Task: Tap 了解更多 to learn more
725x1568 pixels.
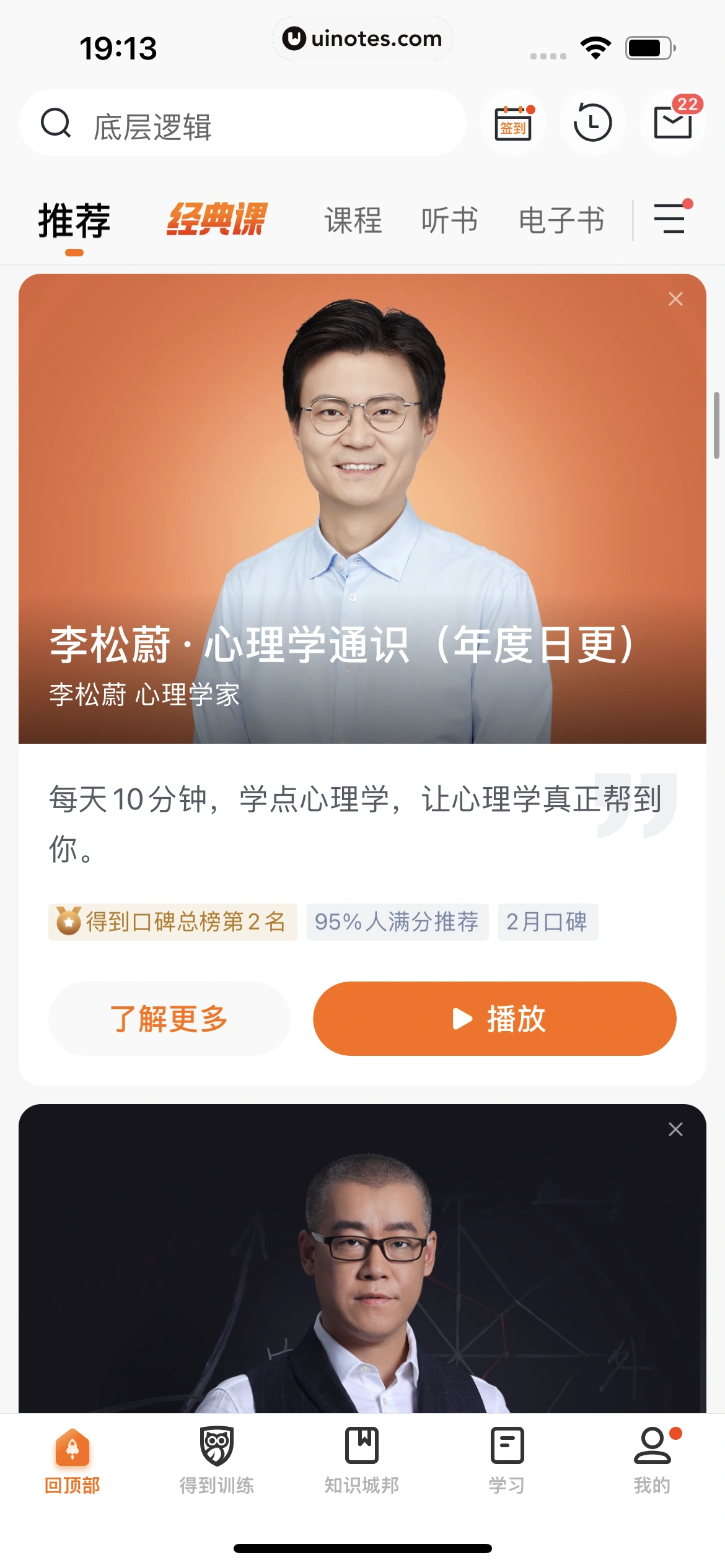Action: pos(169,1019)
